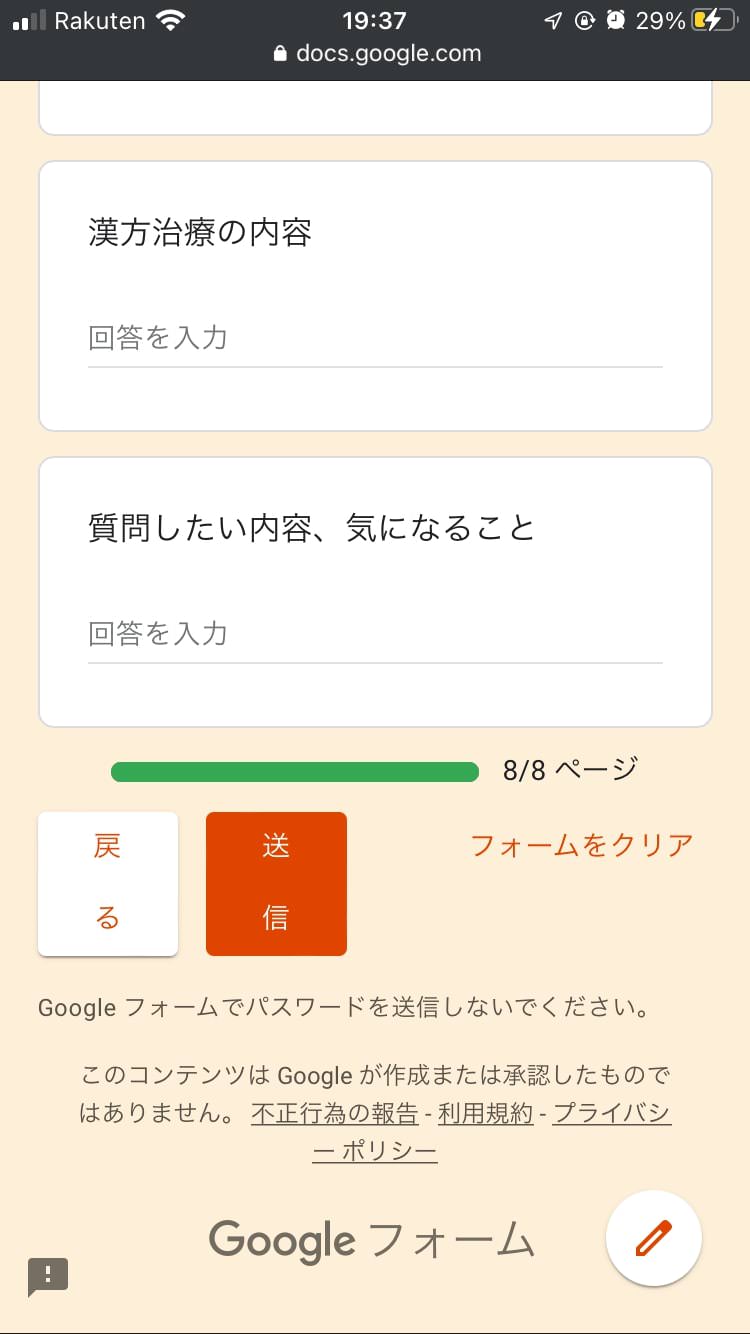The image size is (750, 1334).
Task: Submit the form with the 送信 button
Action: [276, 883]
